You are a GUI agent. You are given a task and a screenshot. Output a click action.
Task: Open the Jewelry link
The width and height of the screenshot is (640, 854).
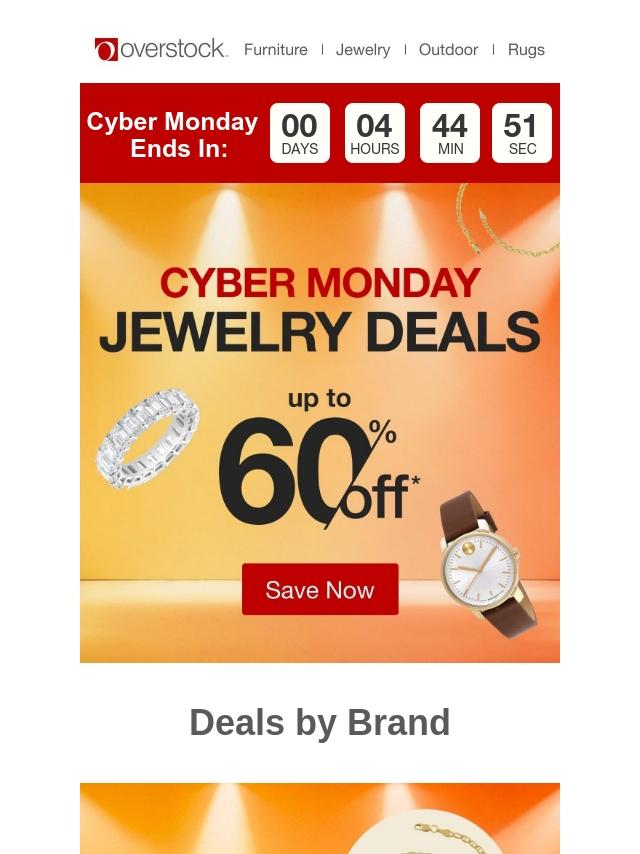click(x=363, y=49)
